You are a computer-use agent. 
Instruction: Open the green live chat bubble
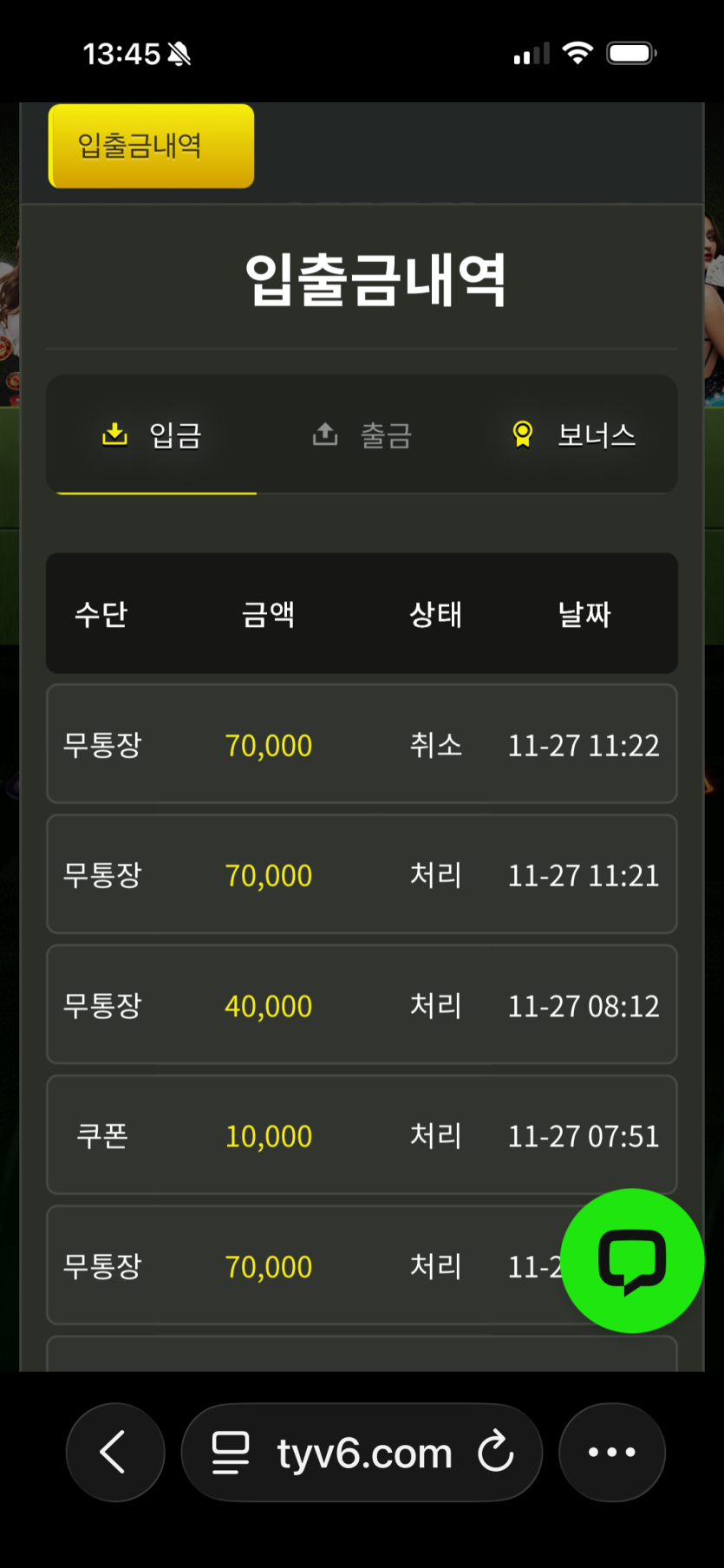[x=632, y=1260]
